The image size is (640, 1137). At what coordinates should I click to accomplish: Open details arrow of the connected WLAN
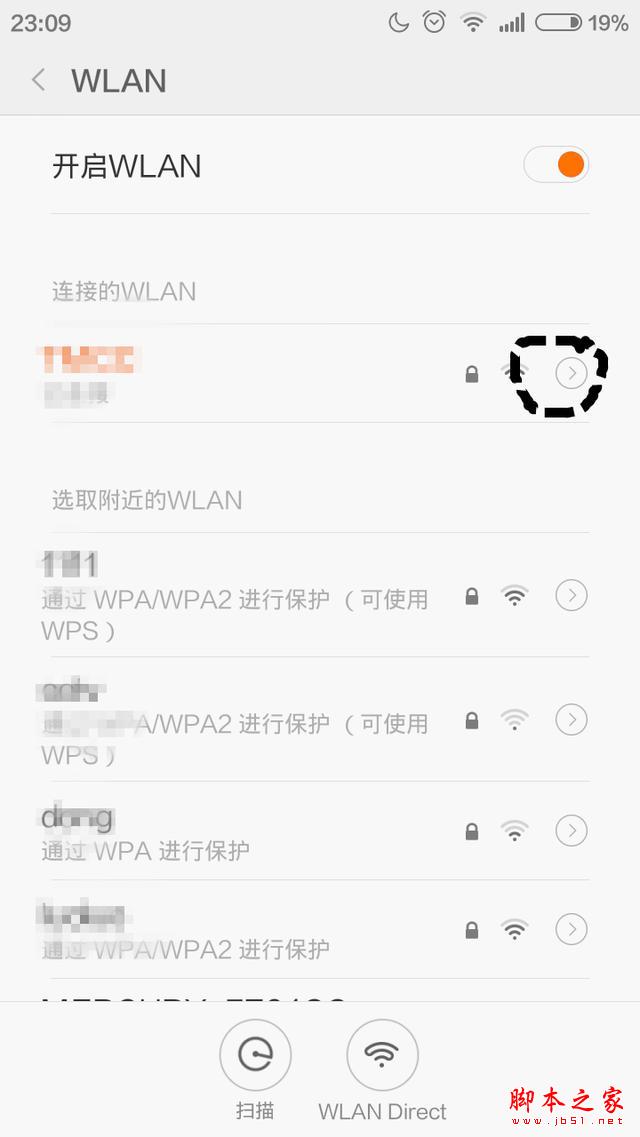coord(571,373)
